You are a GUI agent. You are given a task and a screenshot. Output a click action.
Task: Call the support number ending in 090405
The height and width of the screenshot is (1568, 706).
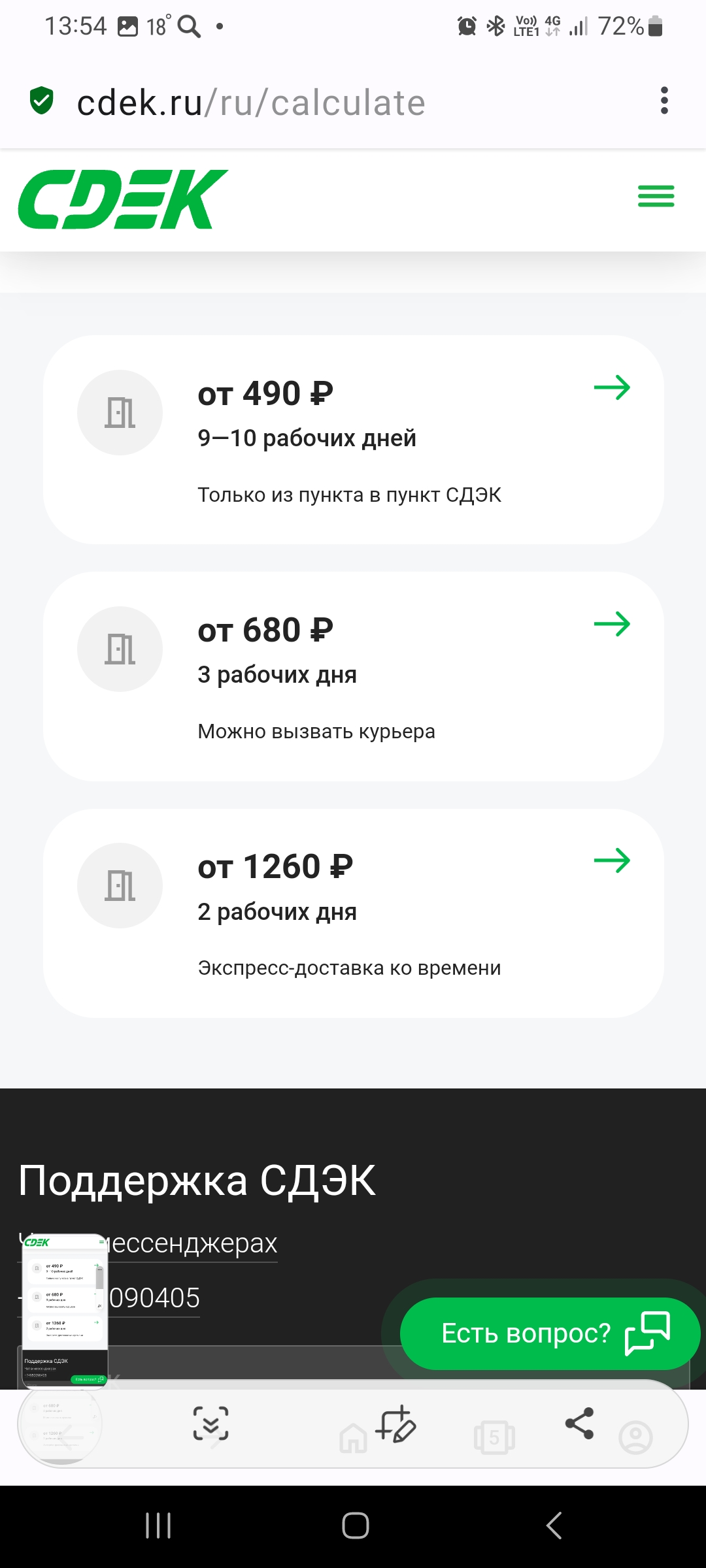point(109,1298)
